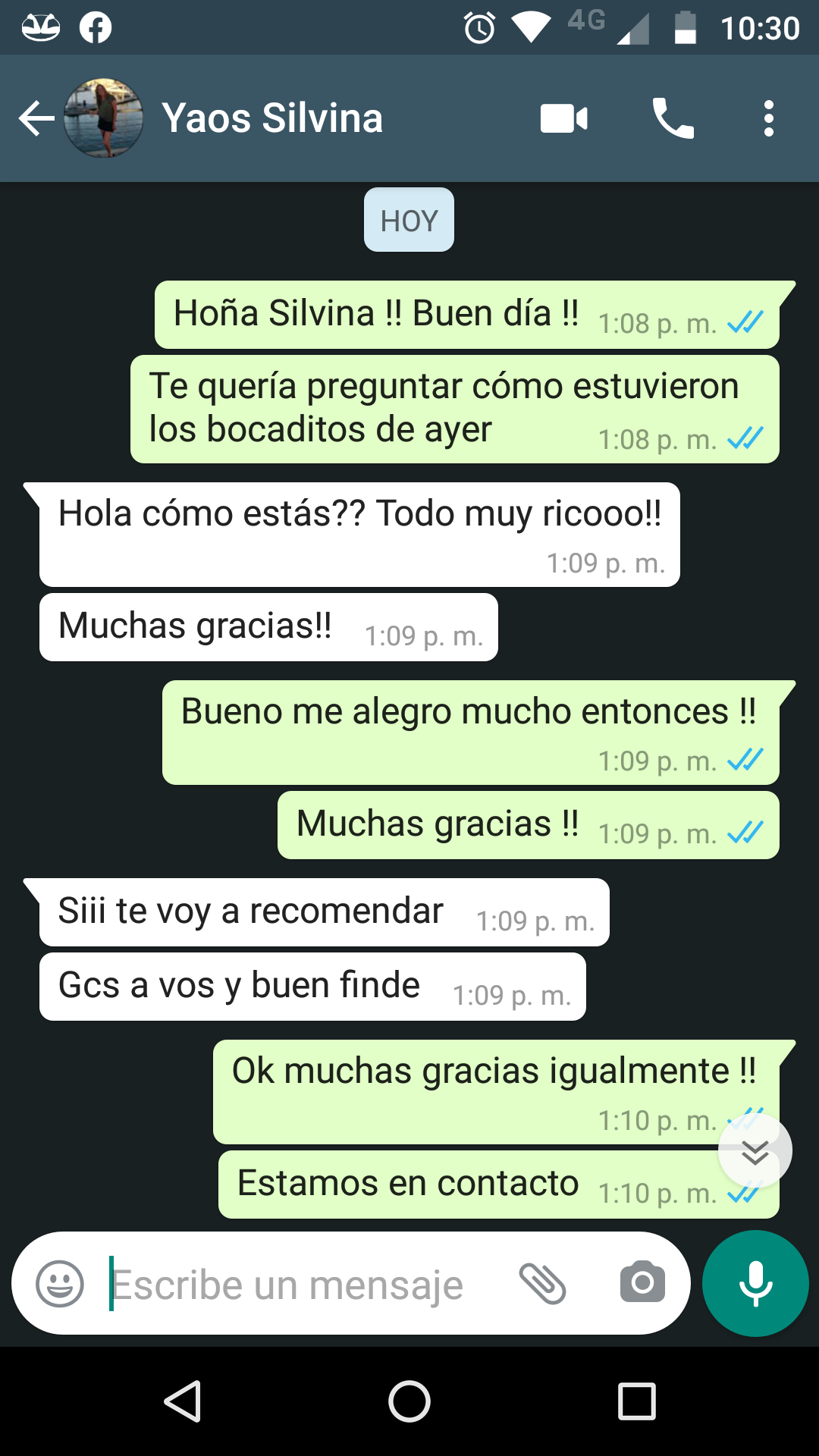The image size is (819, 1456).
Task: Focus the Escribe un mensaje field
Action: pos(303,1284)
